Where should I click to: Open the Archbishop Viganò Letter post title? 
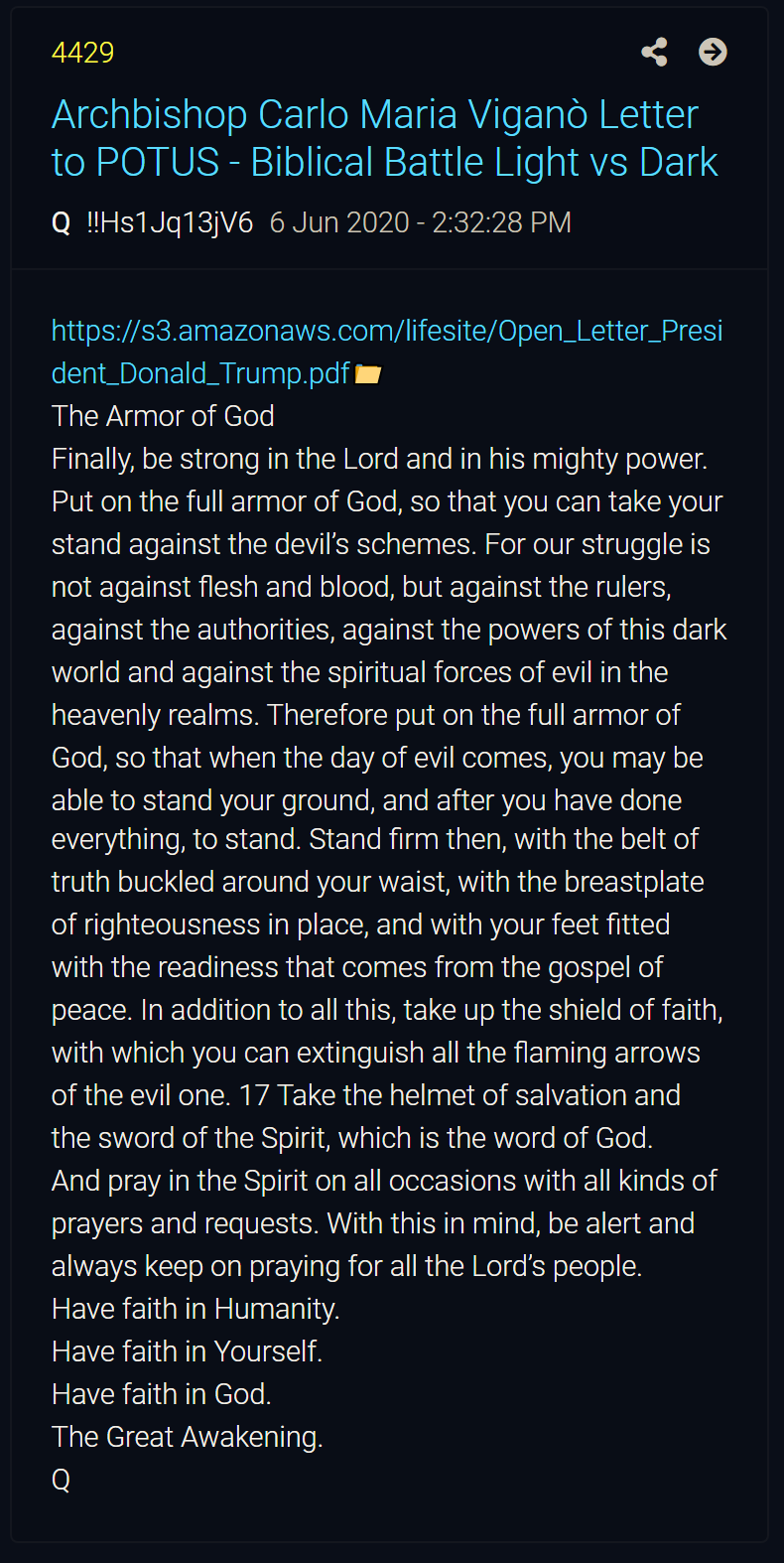tap(384, 138)
